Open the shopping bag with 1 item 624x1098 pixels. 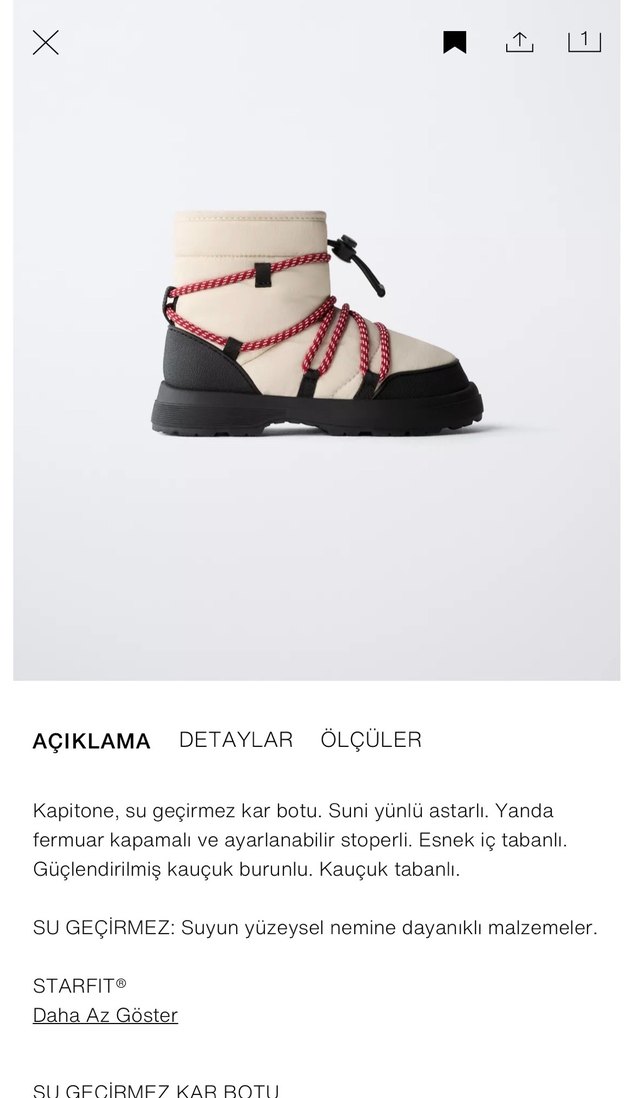pyautogui.click(x=584, y=41)
